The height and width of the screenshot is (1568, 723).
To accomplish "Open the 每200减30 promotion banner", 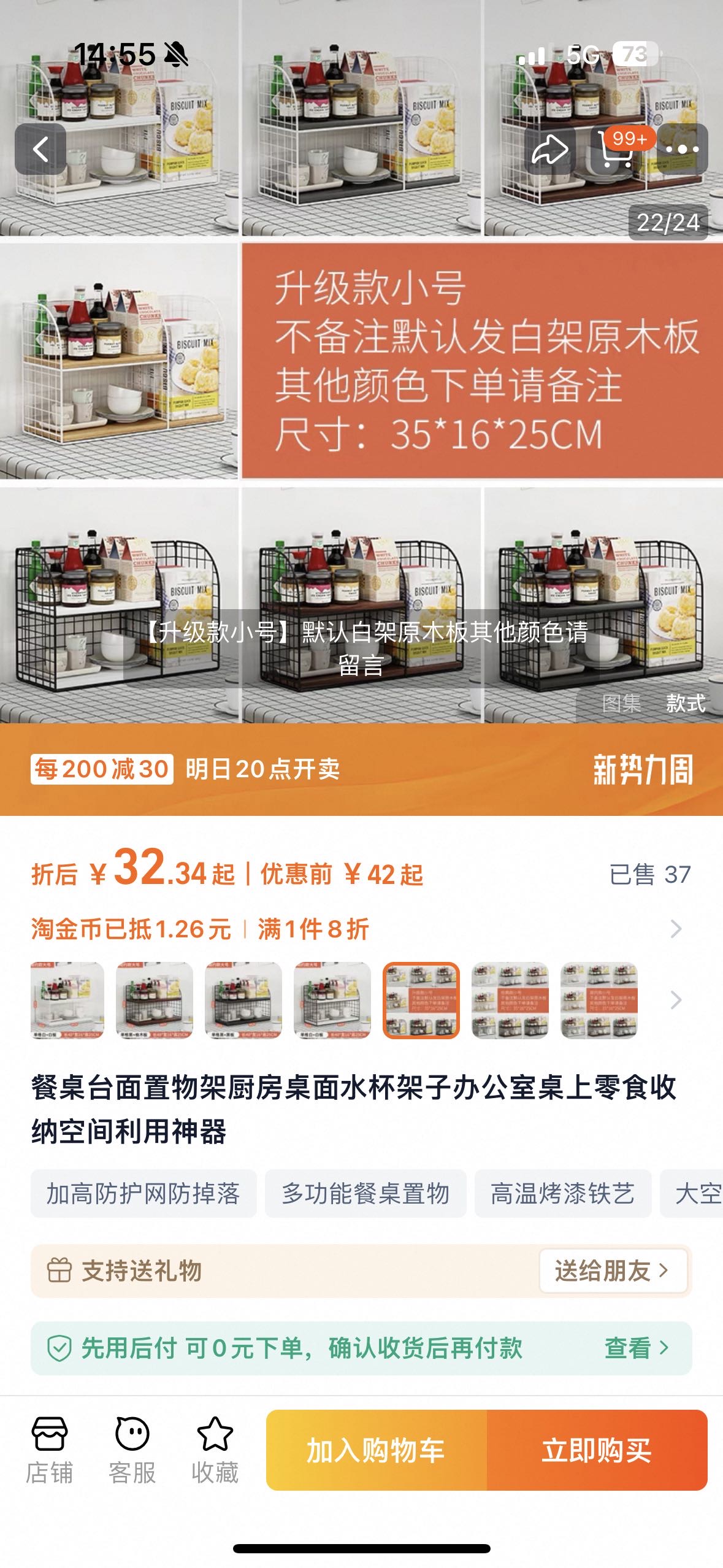I will pyautogui.click(x=361, y=769).
